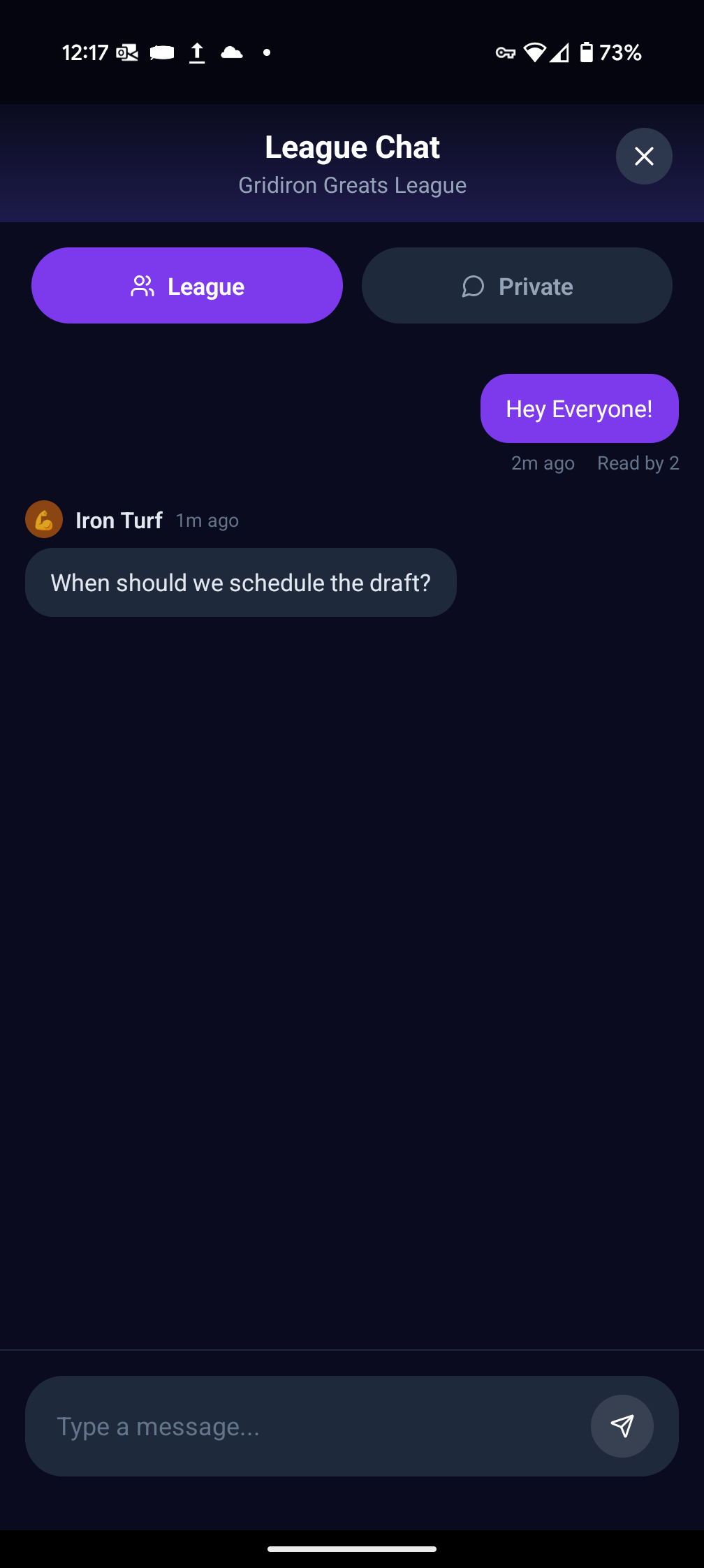Toggle chat view to Private messages

[517, 285]
